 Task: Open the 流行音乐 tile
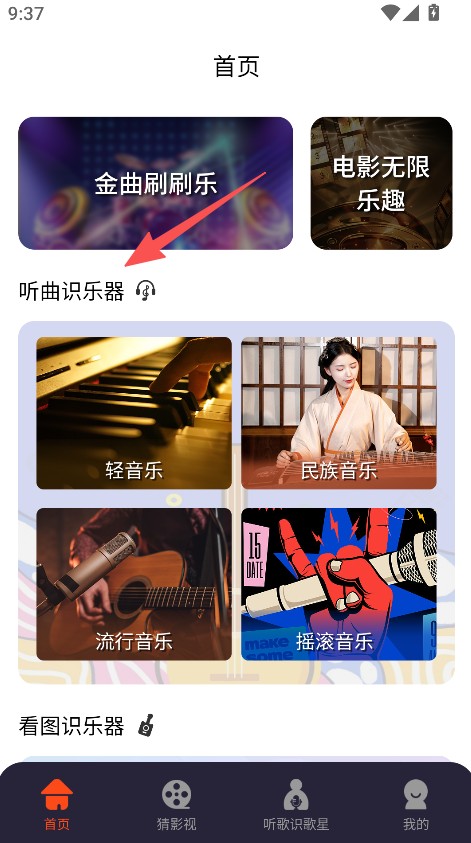[134, 584]
